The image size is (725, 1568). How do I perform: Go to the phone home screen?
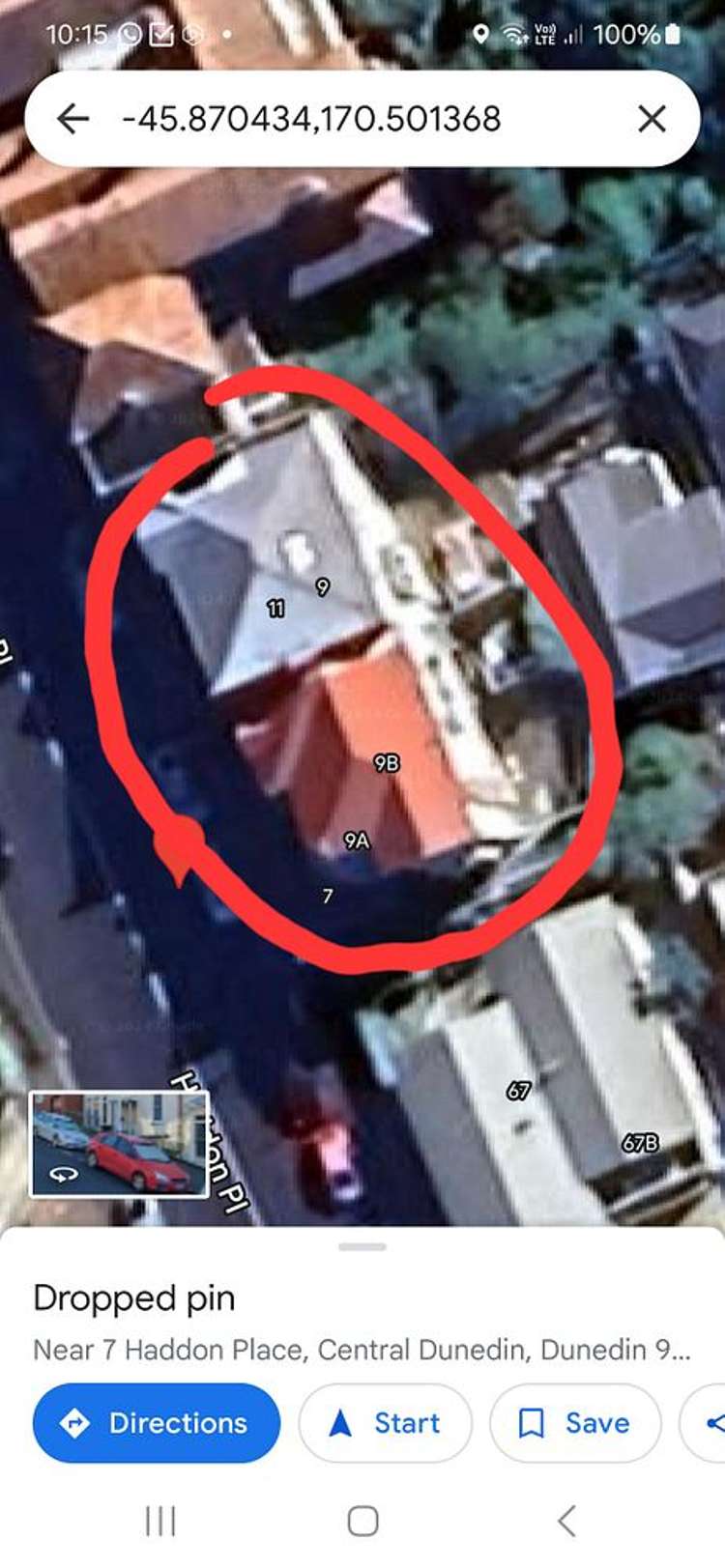[x=362, y=1521]
